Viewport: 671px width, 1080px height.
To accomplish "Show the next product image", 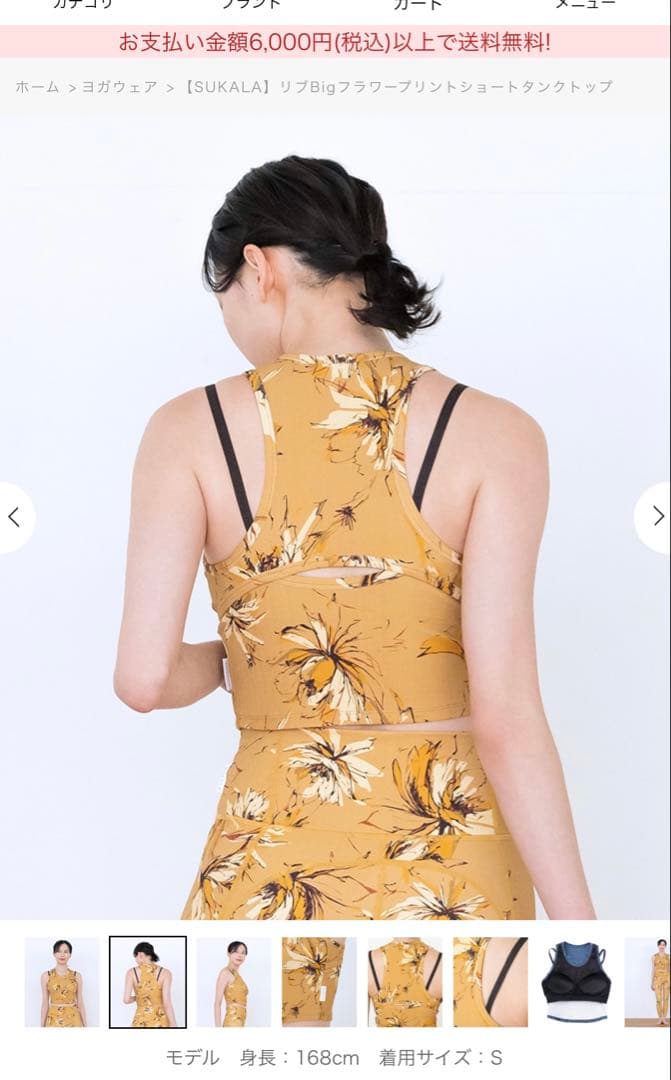I will [x=656, y=517].
